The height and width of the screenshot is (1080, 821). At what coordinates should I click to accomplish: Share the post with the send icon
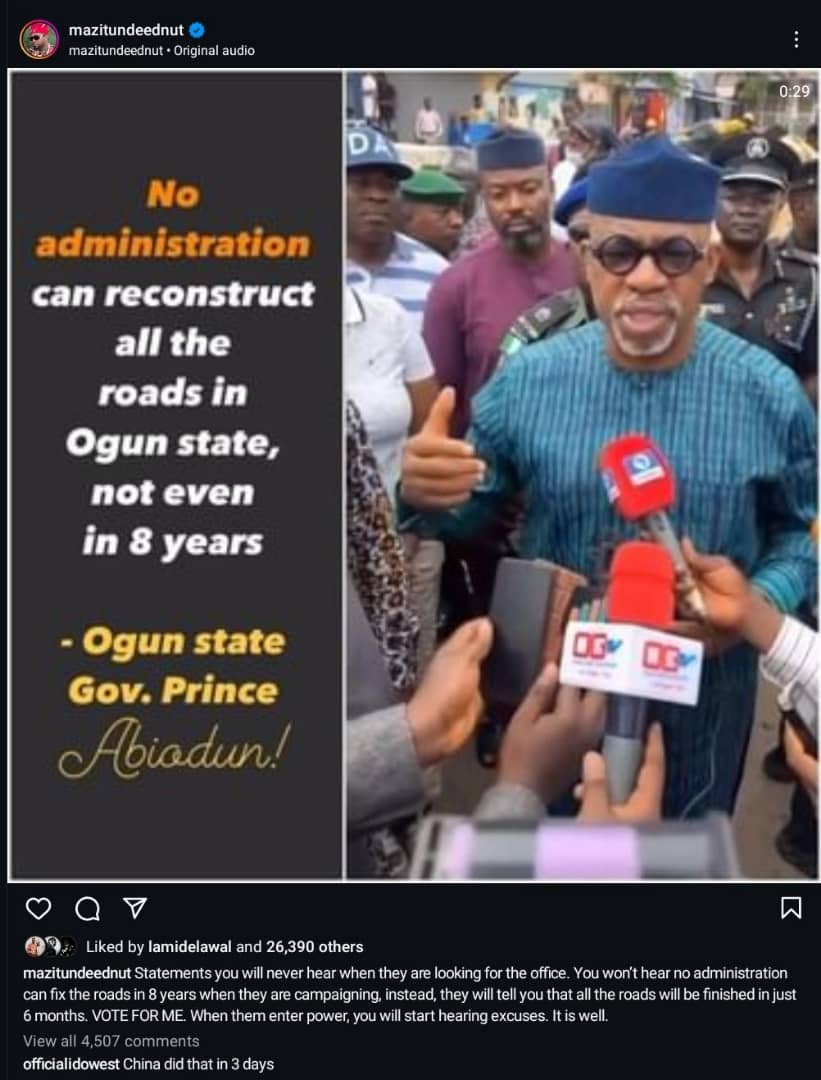point(135,908)
